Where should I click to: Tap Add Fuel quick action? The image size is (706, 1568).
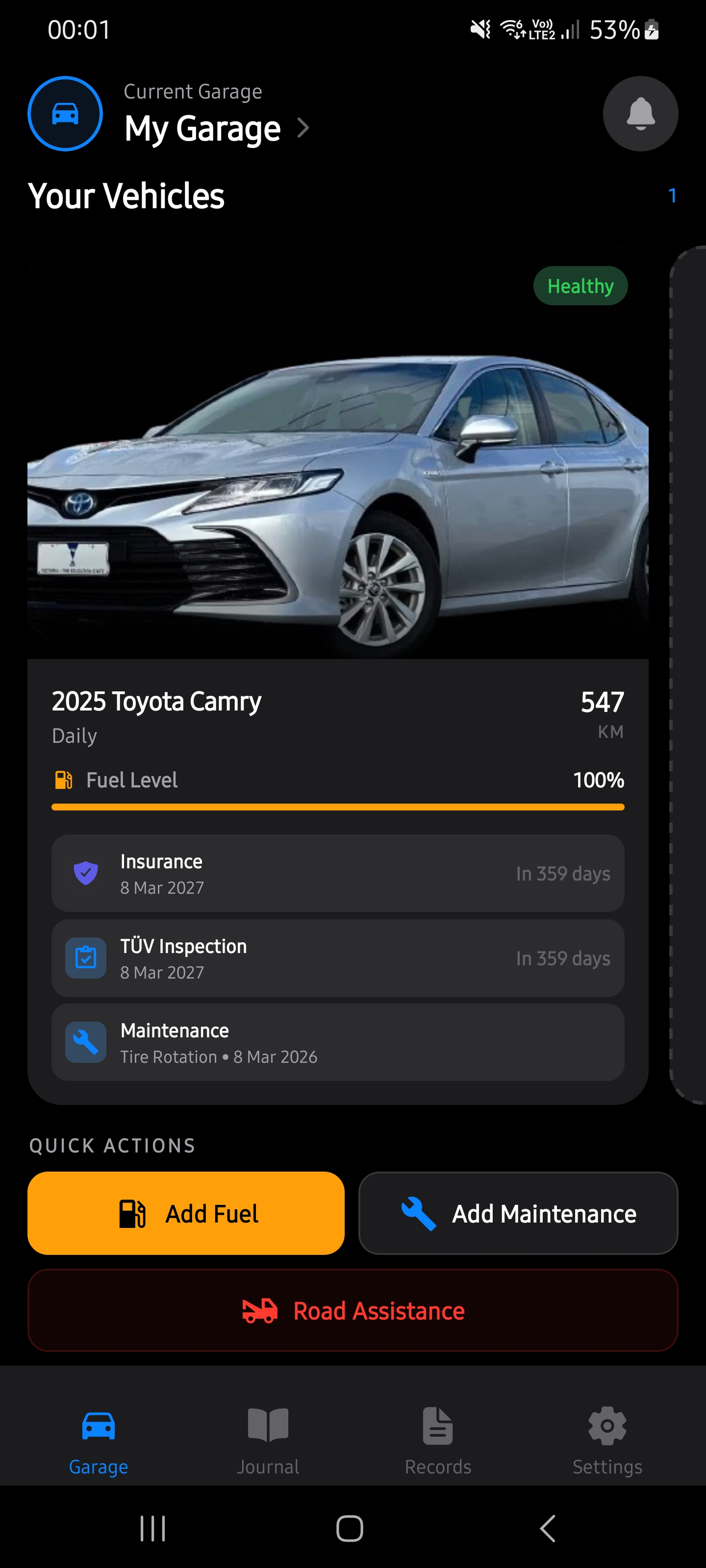coord(186,1213)
